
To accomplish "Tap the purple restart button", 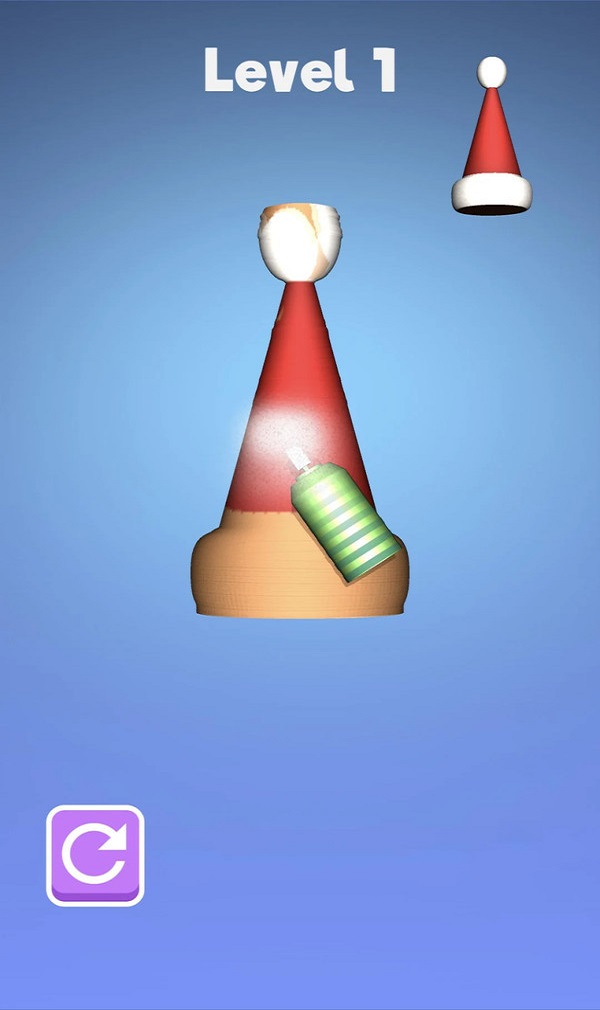I will 95,854.
